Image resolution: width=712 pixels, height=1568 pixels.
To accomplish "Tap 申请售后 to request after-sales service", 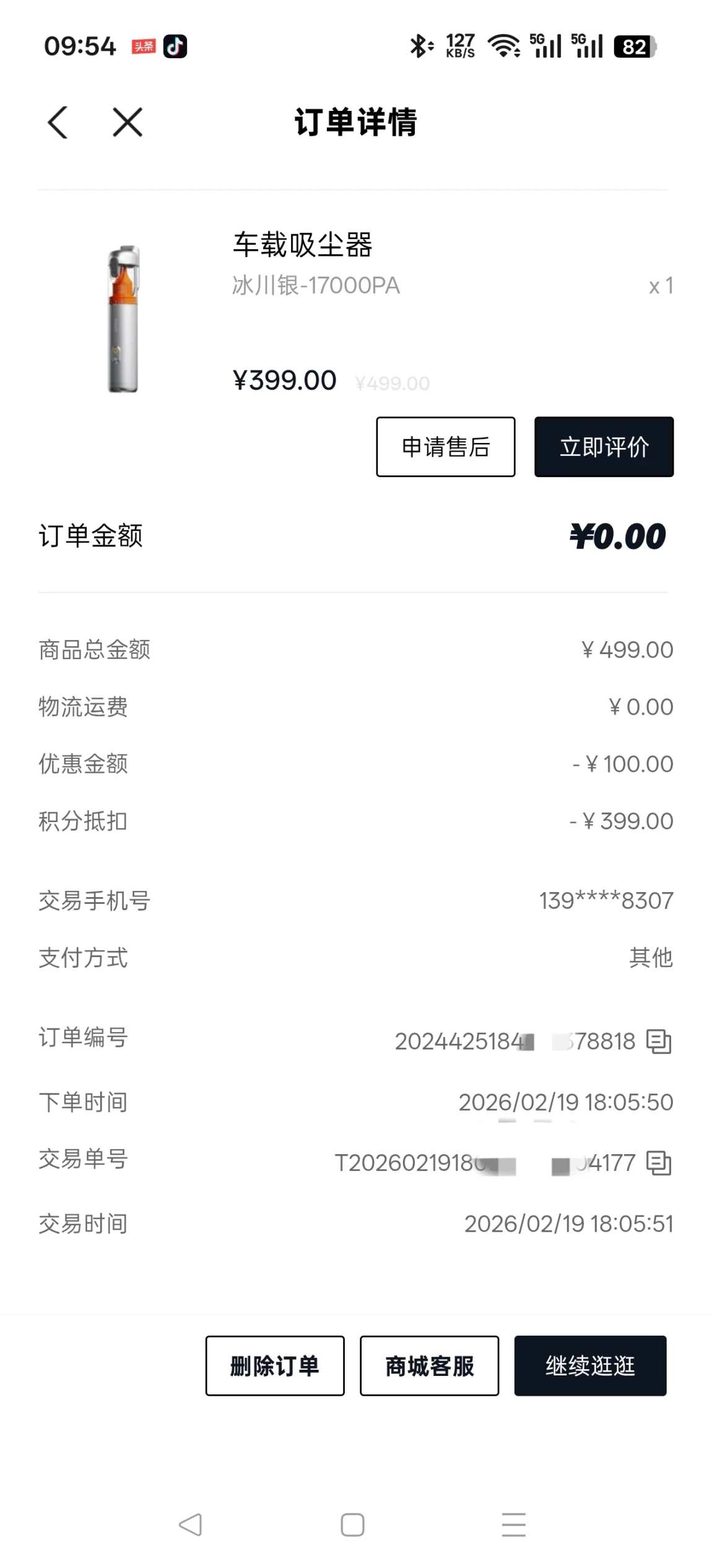I will [445, 447].
